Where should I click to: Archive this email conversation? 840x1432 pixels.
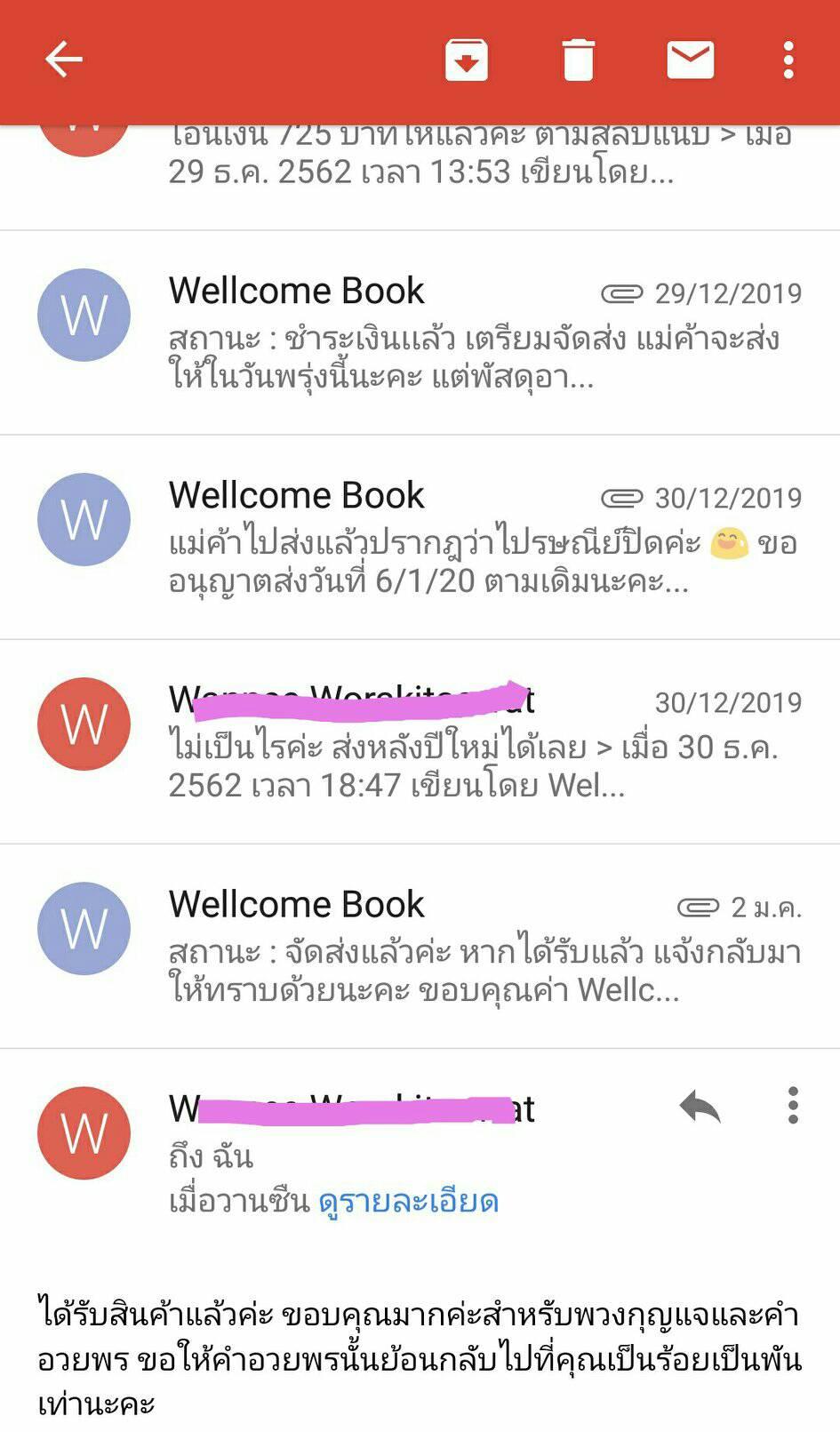click(x=466, y=60)
